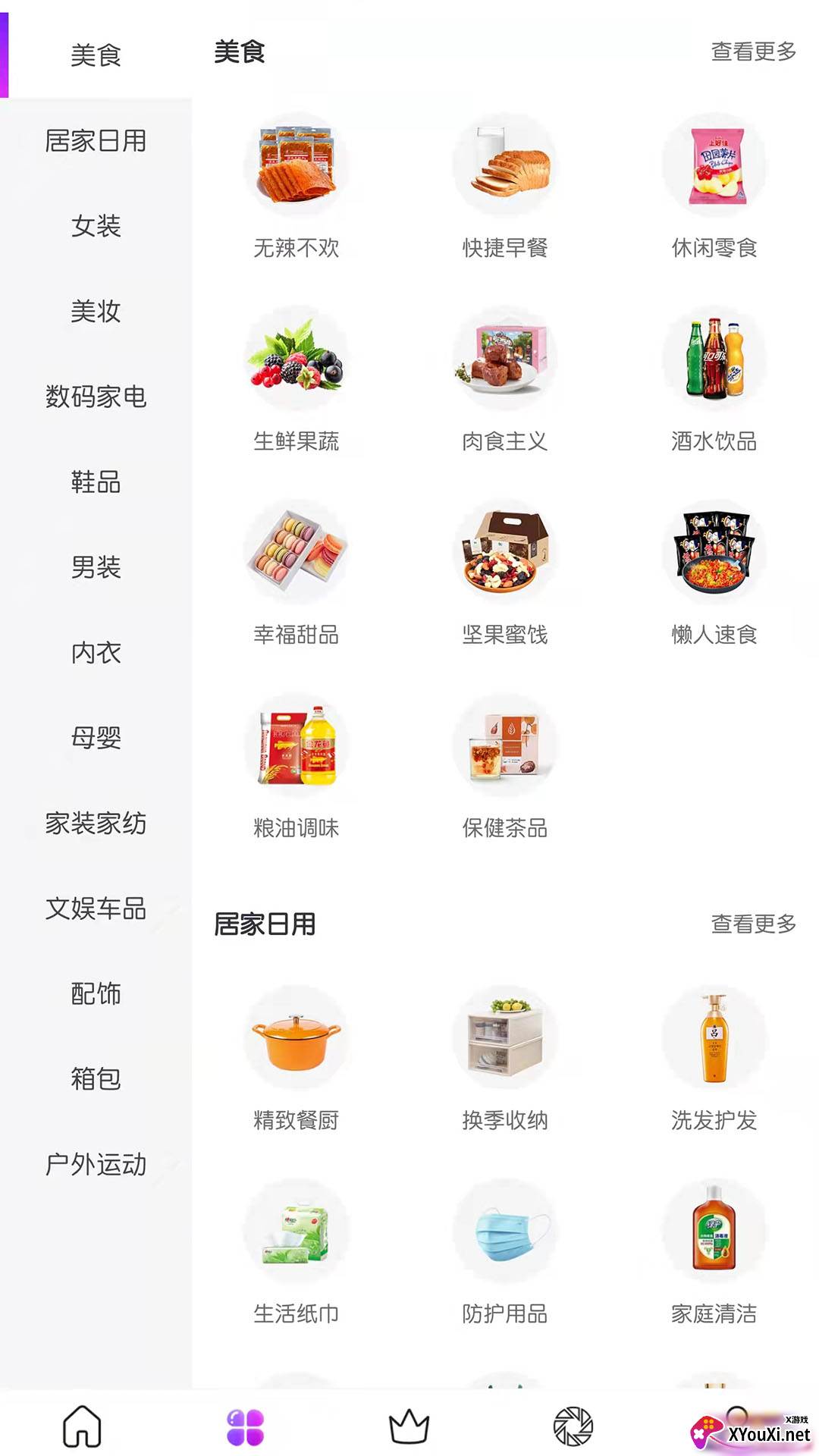Screen dimensions: 819x1456
Task: Select 女装 category in sidebar
Action: pos(96,226)
